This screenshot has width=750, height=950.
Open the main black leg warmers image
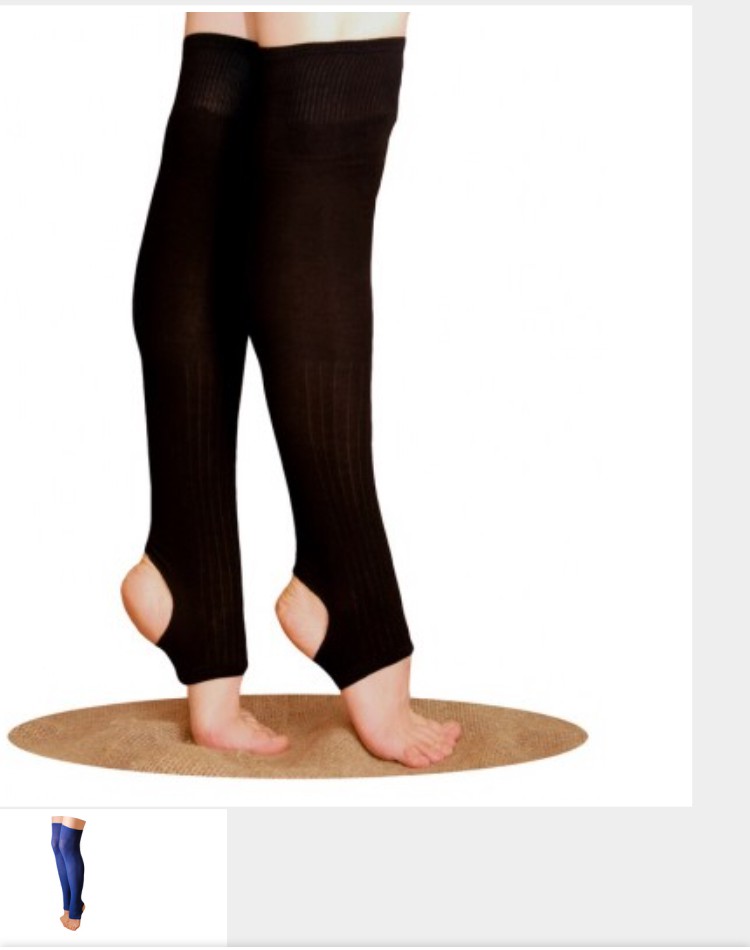tap(300, 400)
